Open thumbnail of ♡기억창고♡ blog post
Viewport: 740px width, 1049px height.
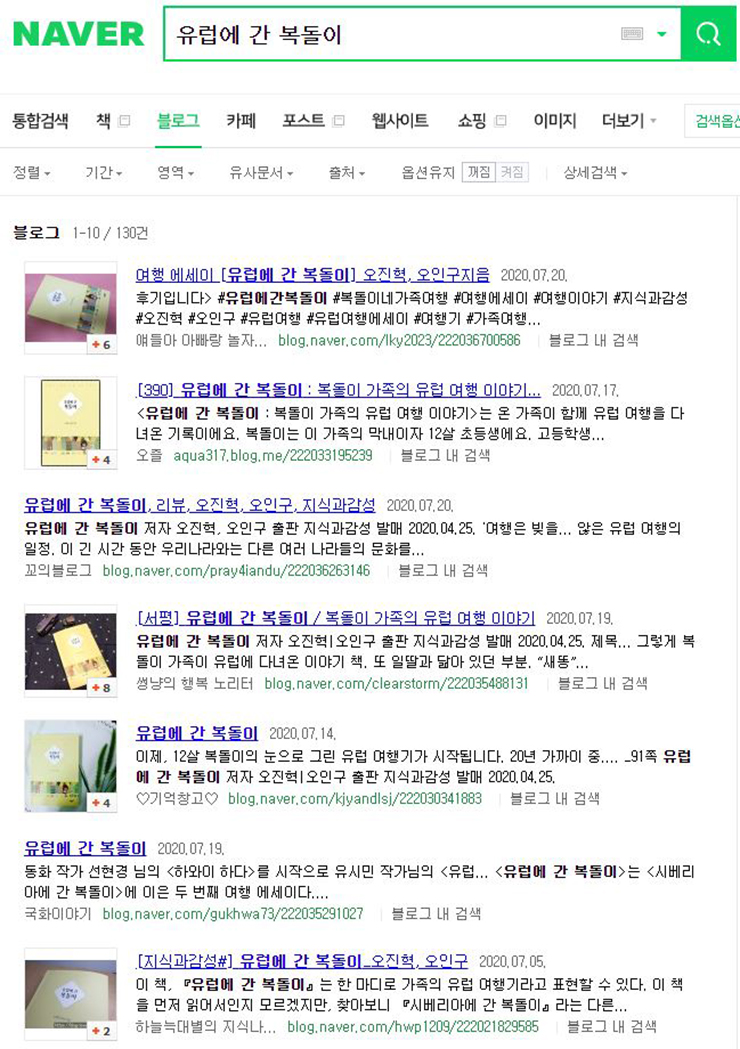point(70,765)
